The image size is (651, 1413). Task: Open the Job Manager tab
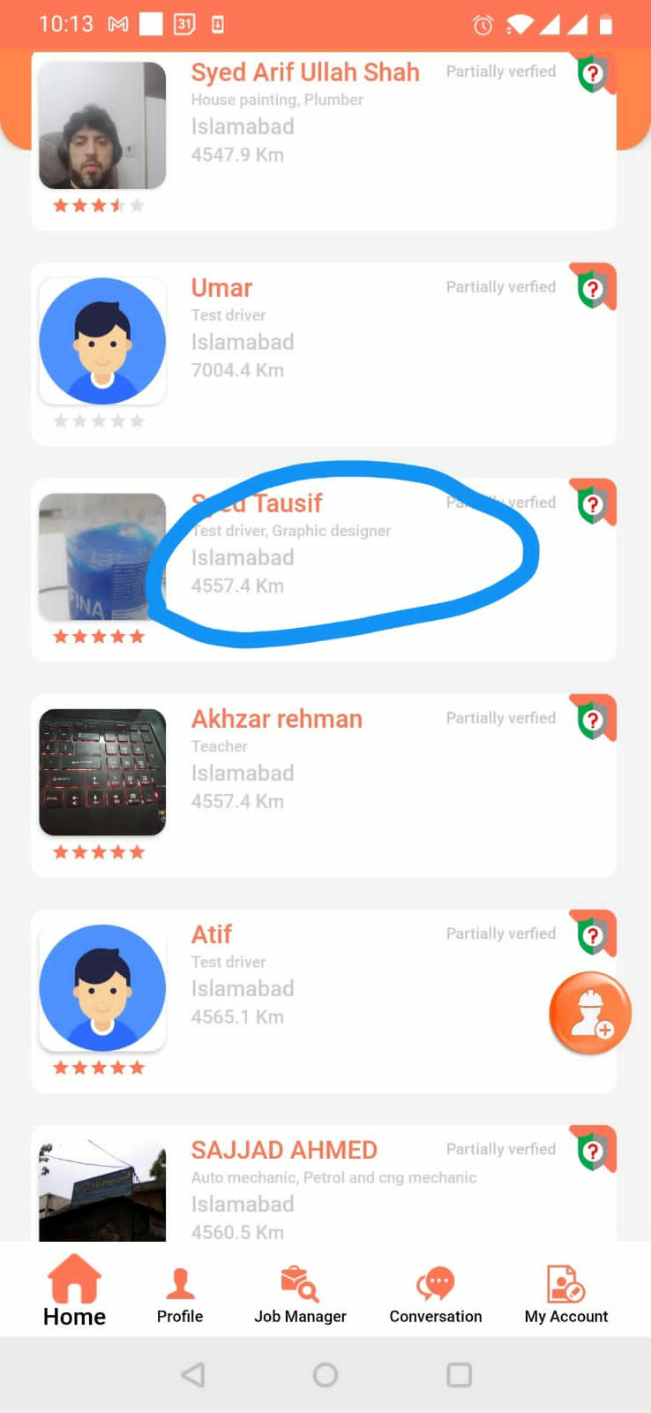(x=300, y=1294)
